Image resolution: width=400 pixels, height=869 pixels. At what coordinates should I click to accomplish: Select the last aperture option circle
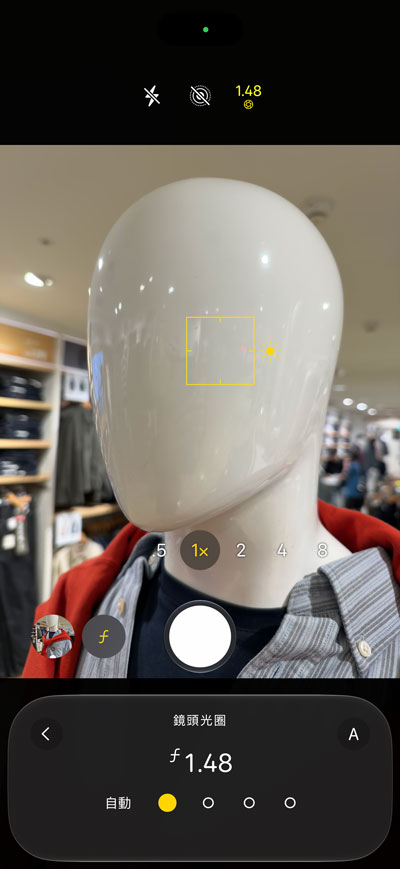(290, 802)
